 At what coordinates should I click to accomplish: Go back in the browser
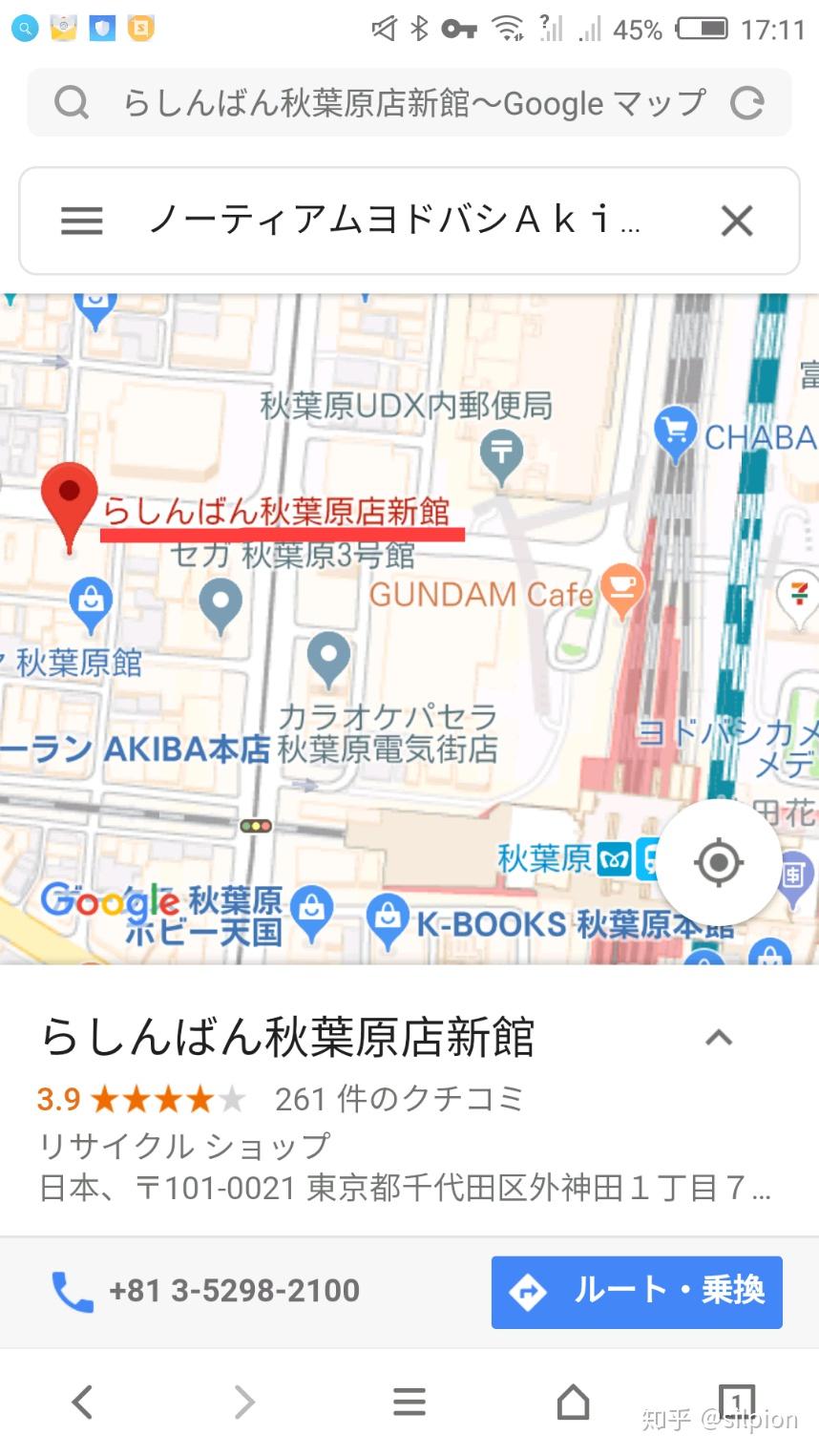(83, 1402)
